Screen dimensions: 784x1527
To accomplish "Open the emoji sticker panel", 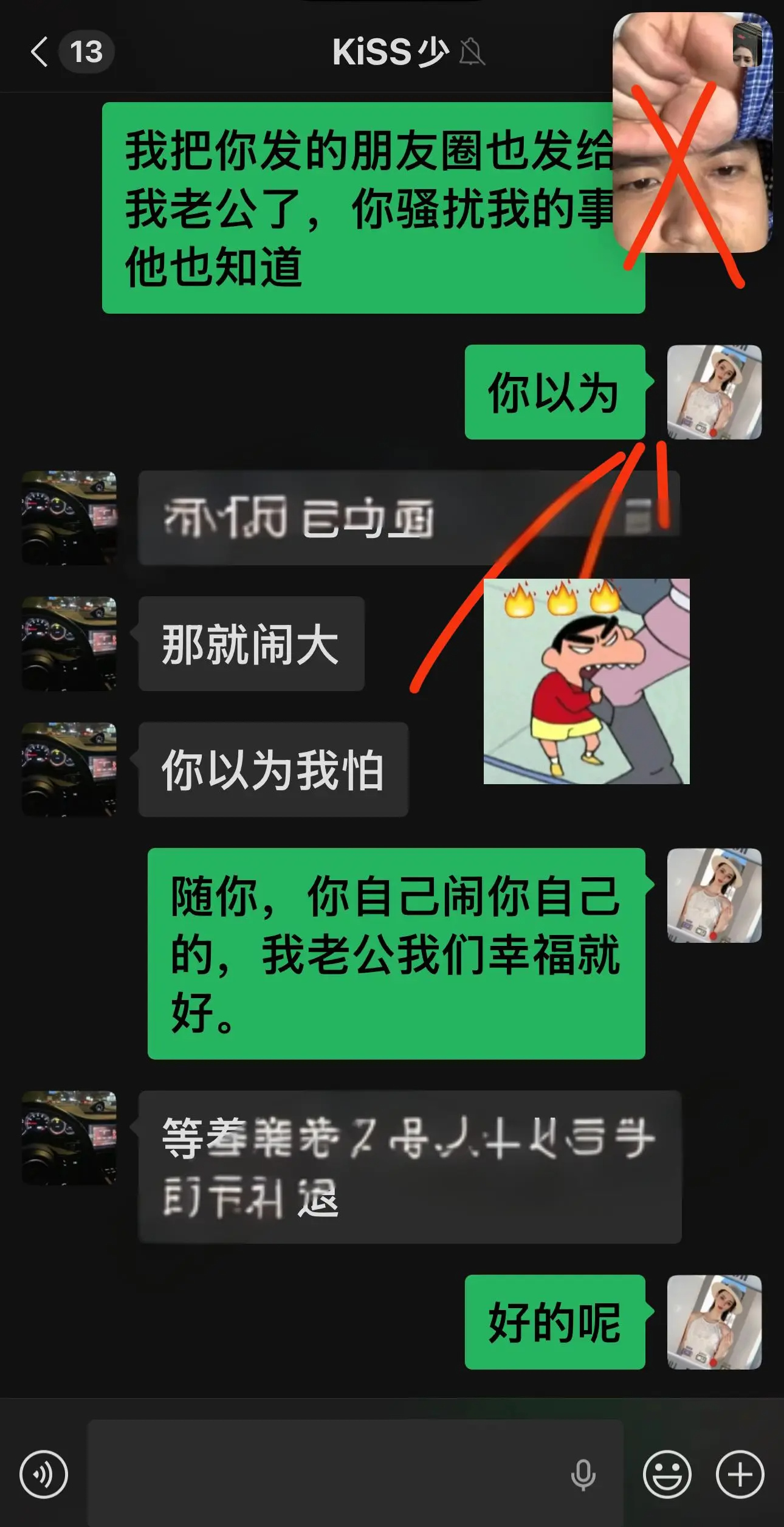I will click(667, 1474).
